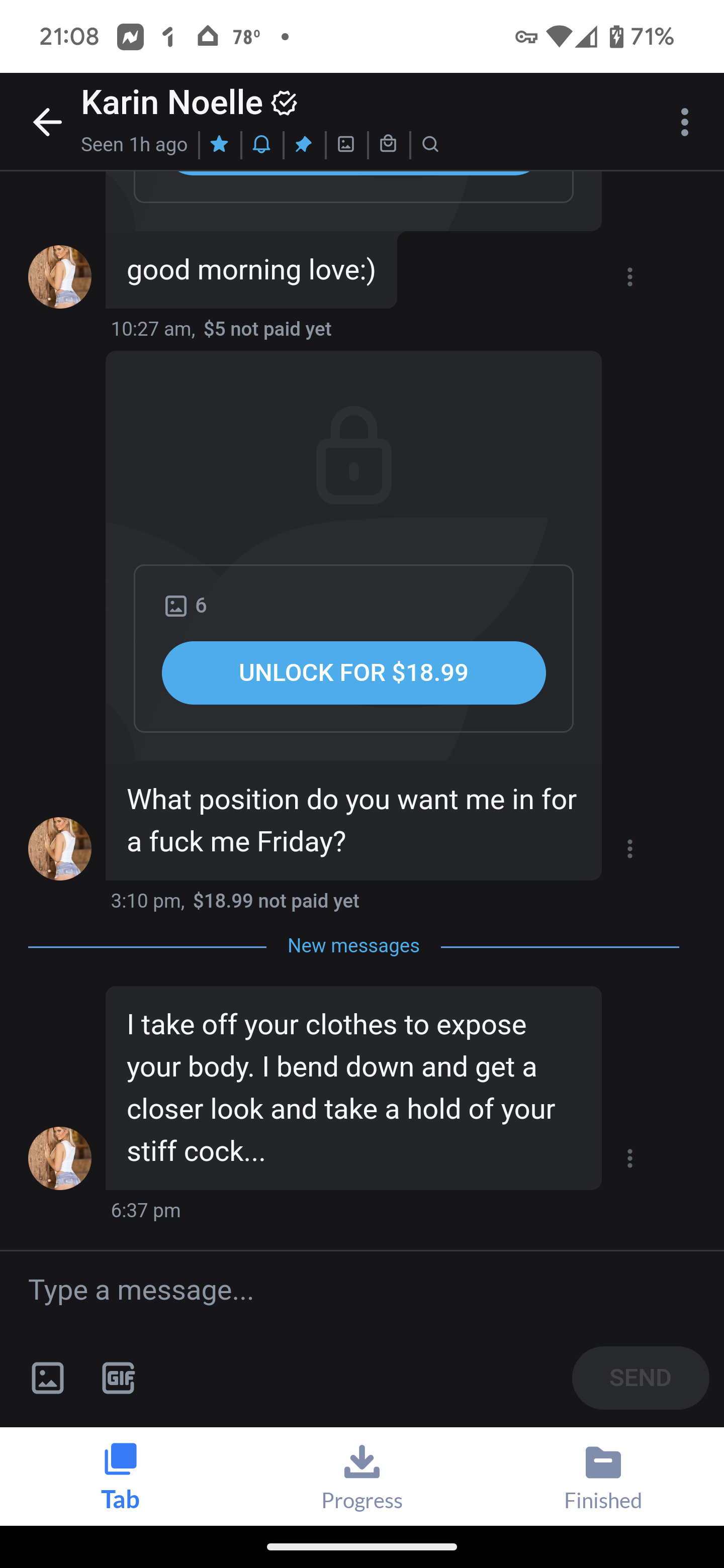The height and width of the screenshot is (1568, 724).
Task: Tap the pin icon in header
Action: (x=303, y=144)
